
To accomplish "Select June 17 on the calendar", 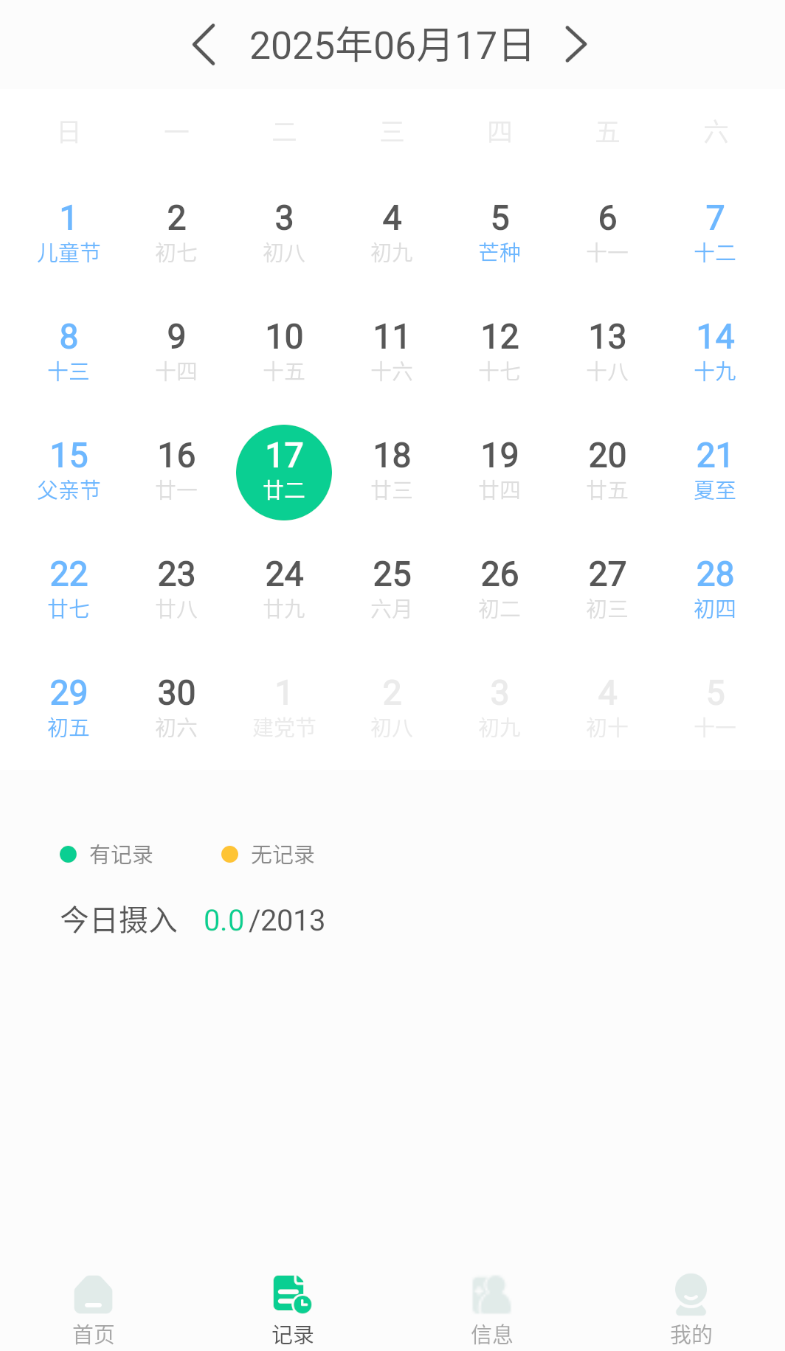I will click(x=284, y=471).
